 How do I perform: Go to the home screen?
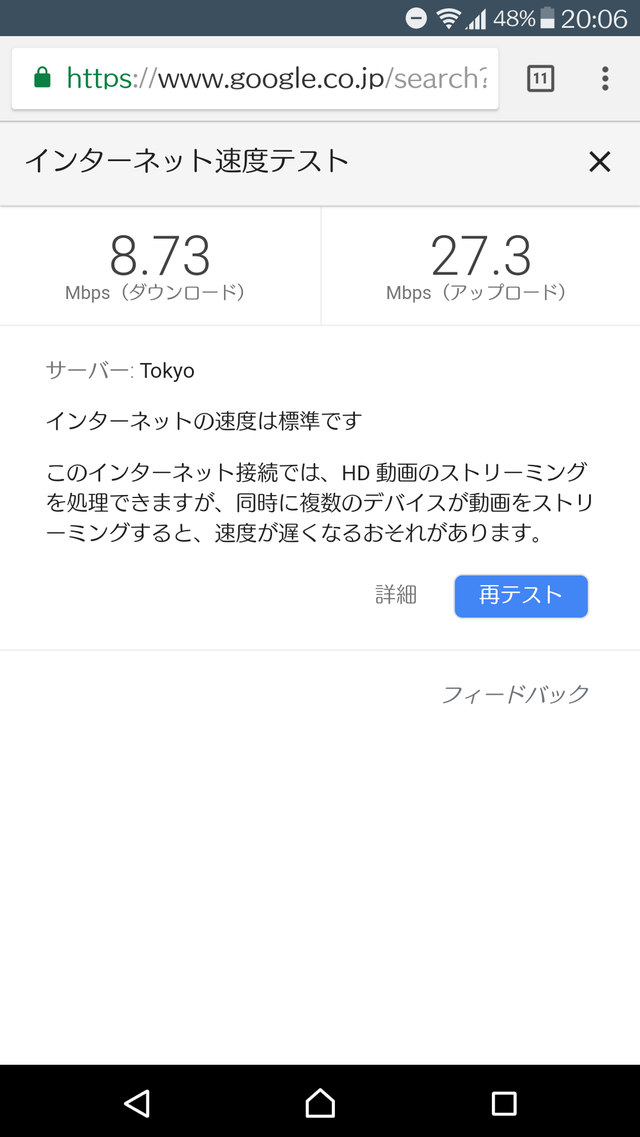(320, 1103)
